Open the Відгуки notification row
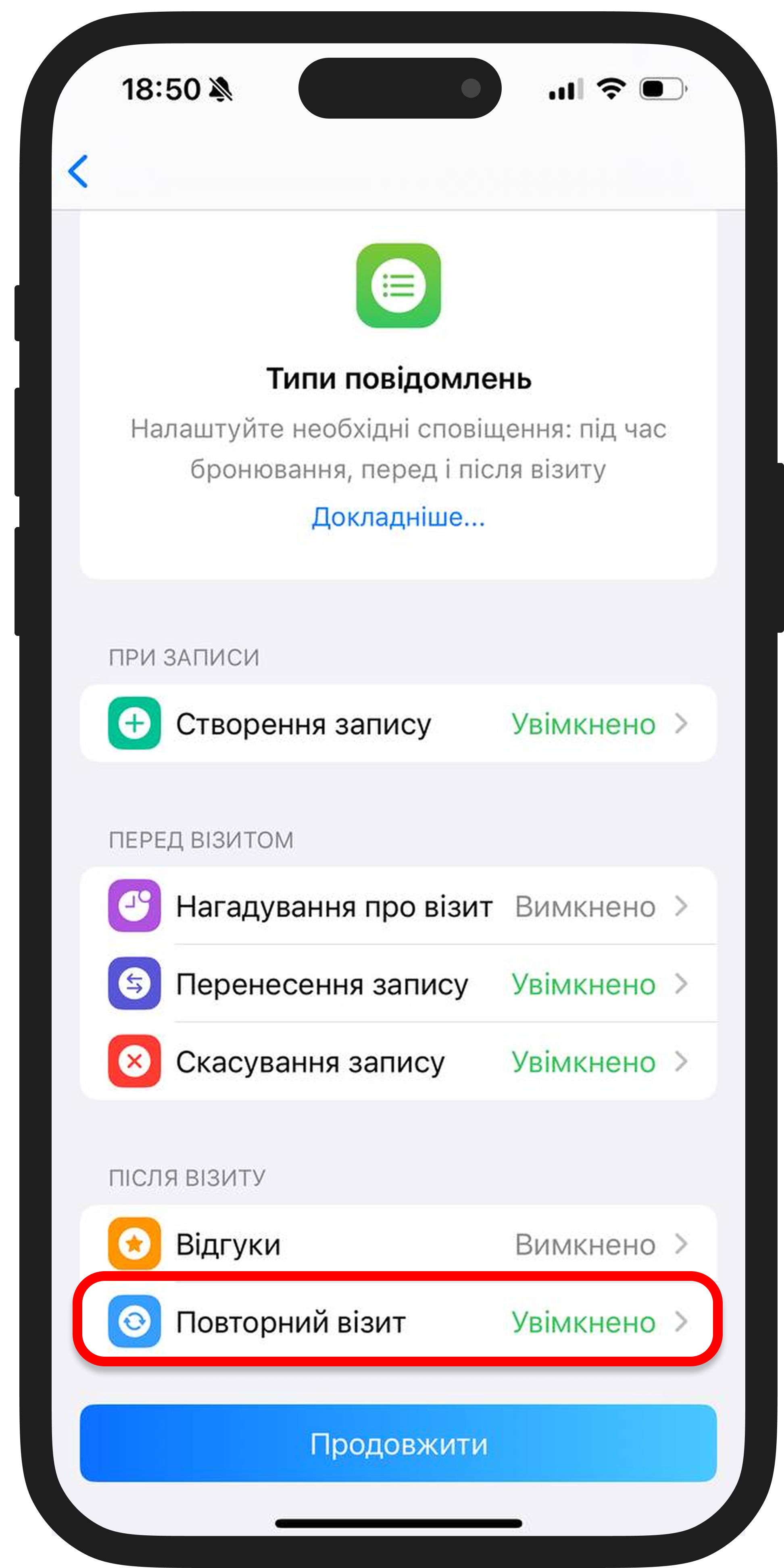 click(398, 1244)
